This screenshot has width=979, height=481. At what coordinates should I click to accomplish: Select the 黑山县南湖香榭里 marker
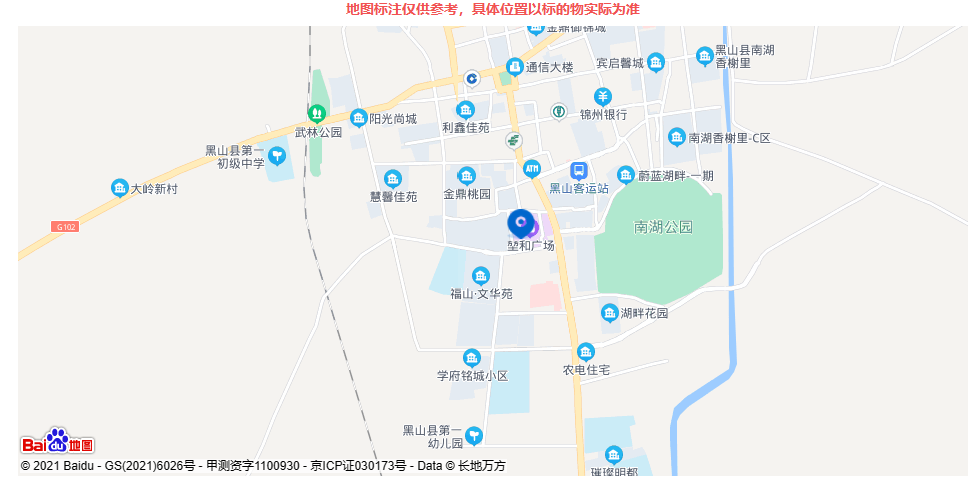click(705, 54)
